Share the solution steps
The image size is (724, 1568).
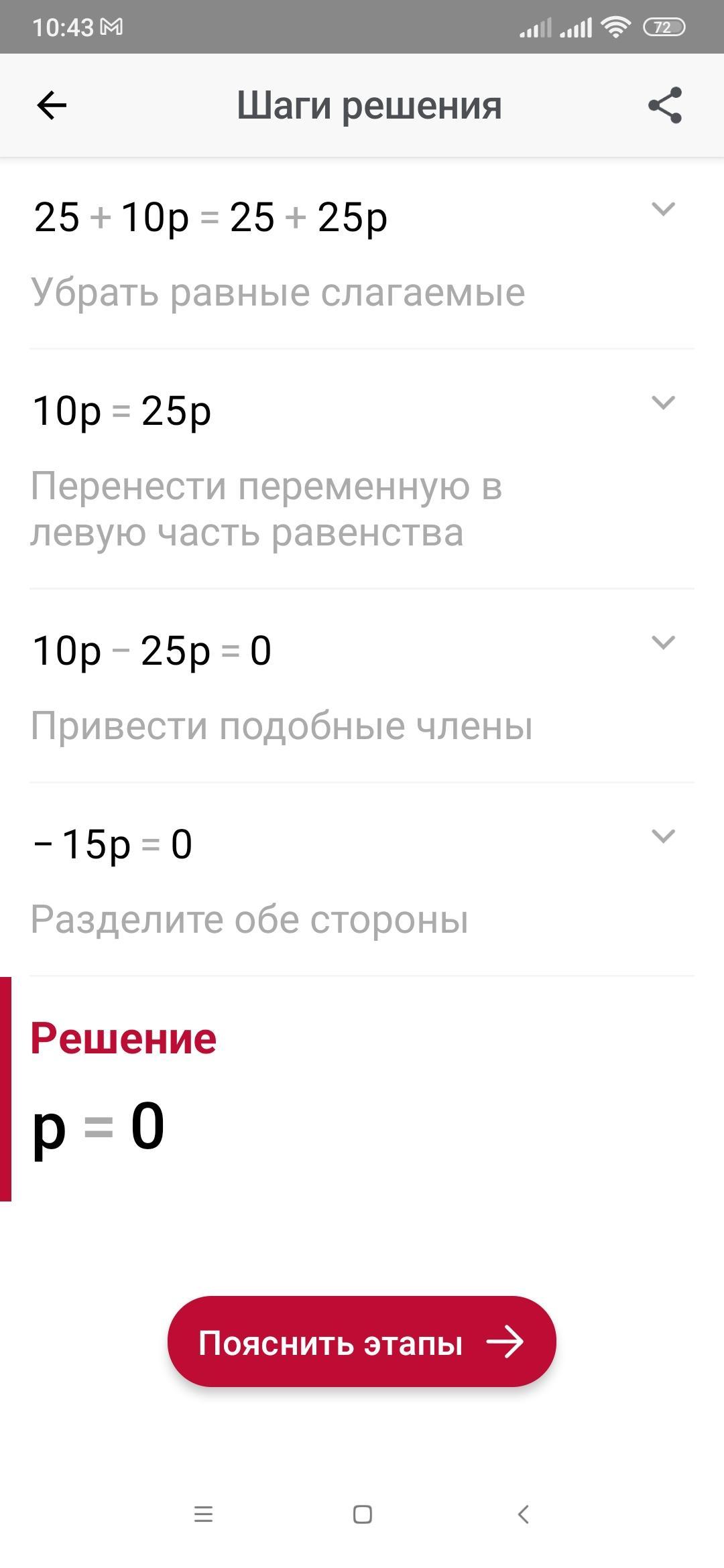coord(665,105)
